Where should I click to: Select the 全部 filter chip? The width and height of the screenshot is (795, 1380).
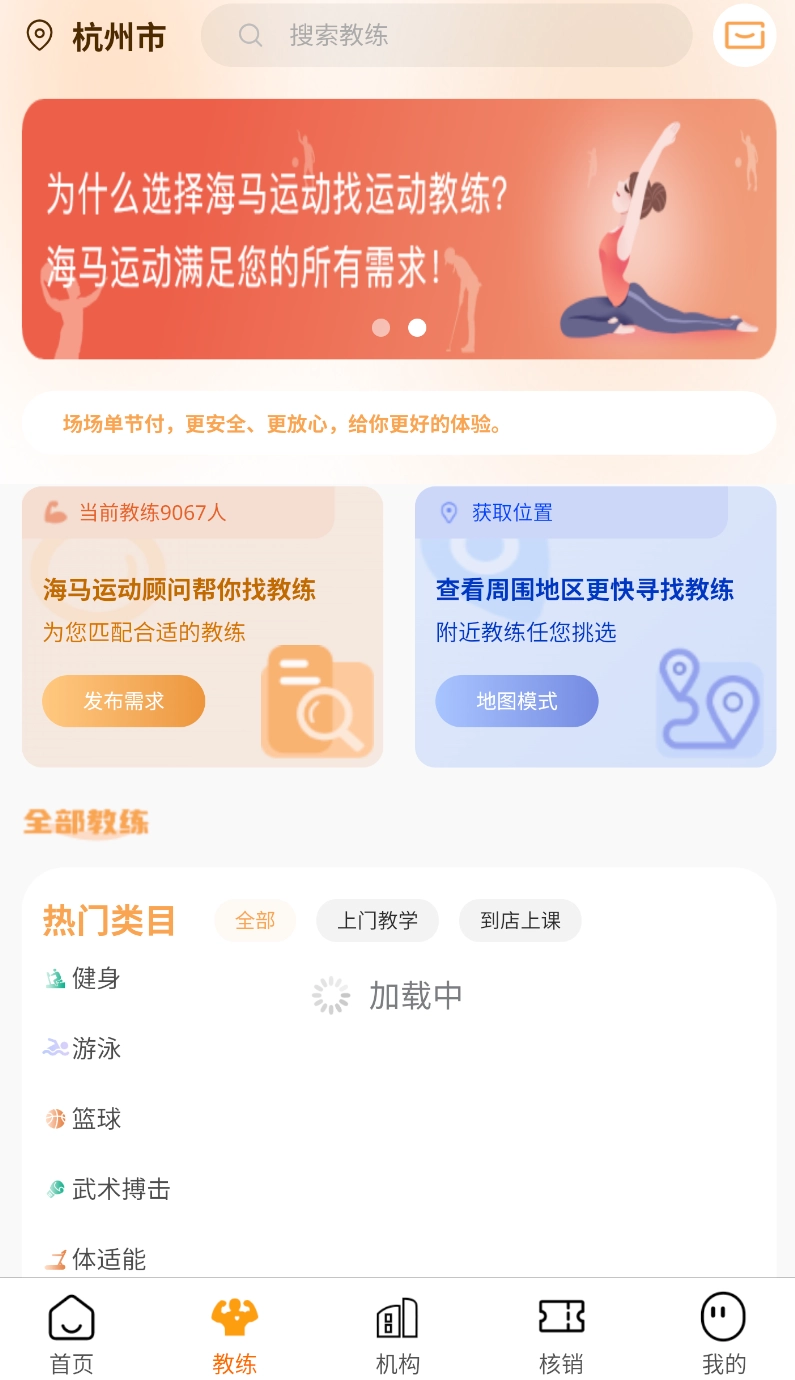(254, 920)
